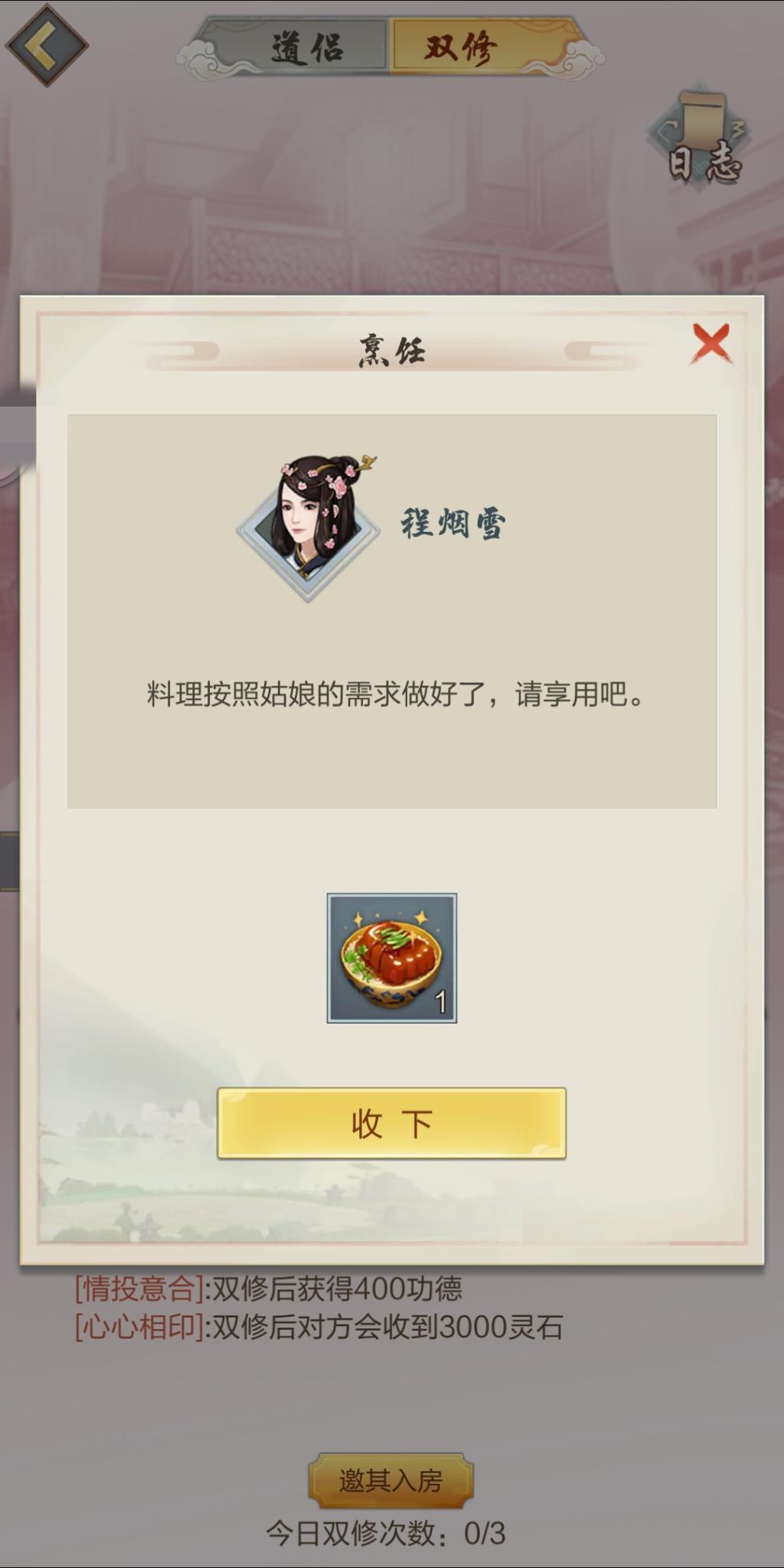Screen dimensions: 784x1568
Task: Go back with the top-left arrow
Action: [46, 44]
